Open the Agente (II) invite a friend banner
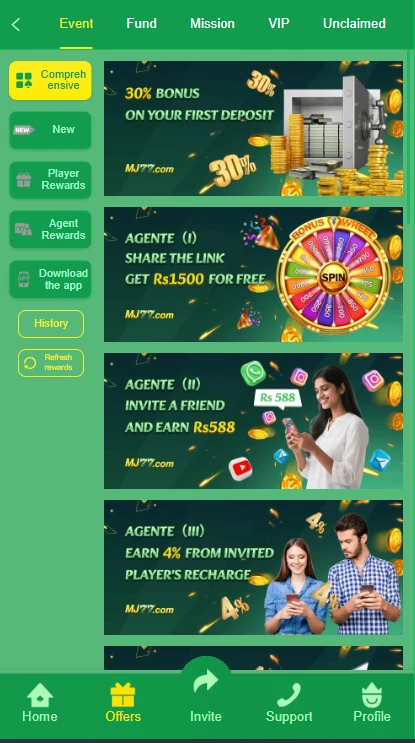Image resolution: width=415 pixels, height=743 pixels. pyautogui.click(x=253, y=421)
